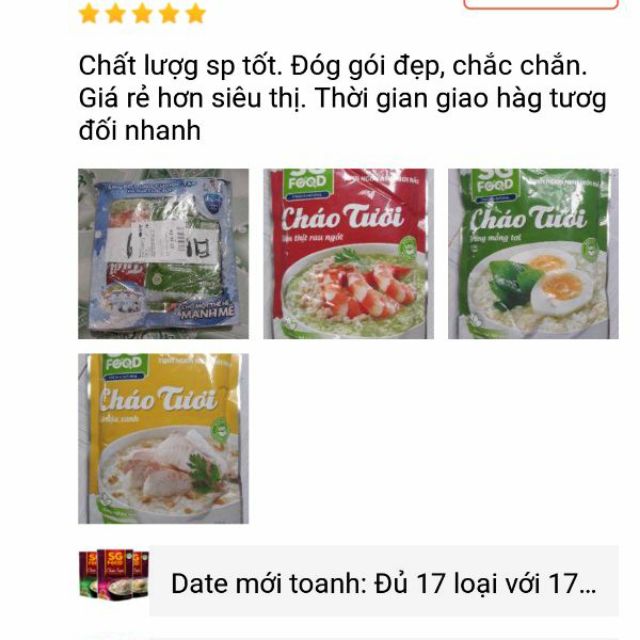Enlarge the yellow Cháo Tươi packet photo
The width and height of the screenshot is (640, 640).
click(x=163, y=438)
